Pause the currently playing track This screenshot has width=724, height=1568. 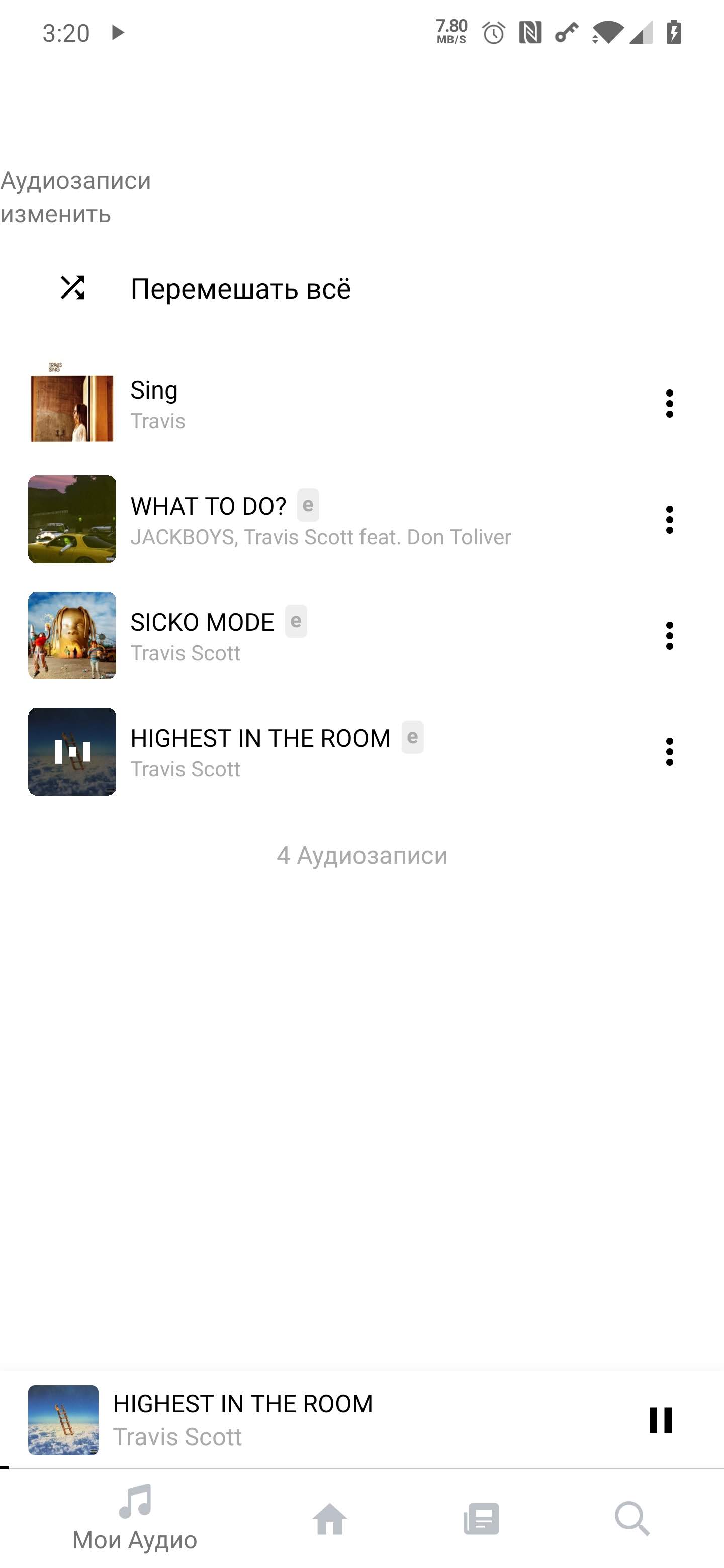[x=660, y=1419]
